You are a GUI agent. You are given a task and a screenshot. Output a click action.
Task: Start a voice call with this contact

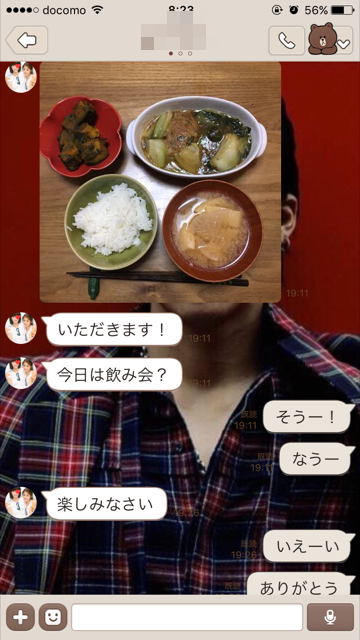tap(287, 40)
